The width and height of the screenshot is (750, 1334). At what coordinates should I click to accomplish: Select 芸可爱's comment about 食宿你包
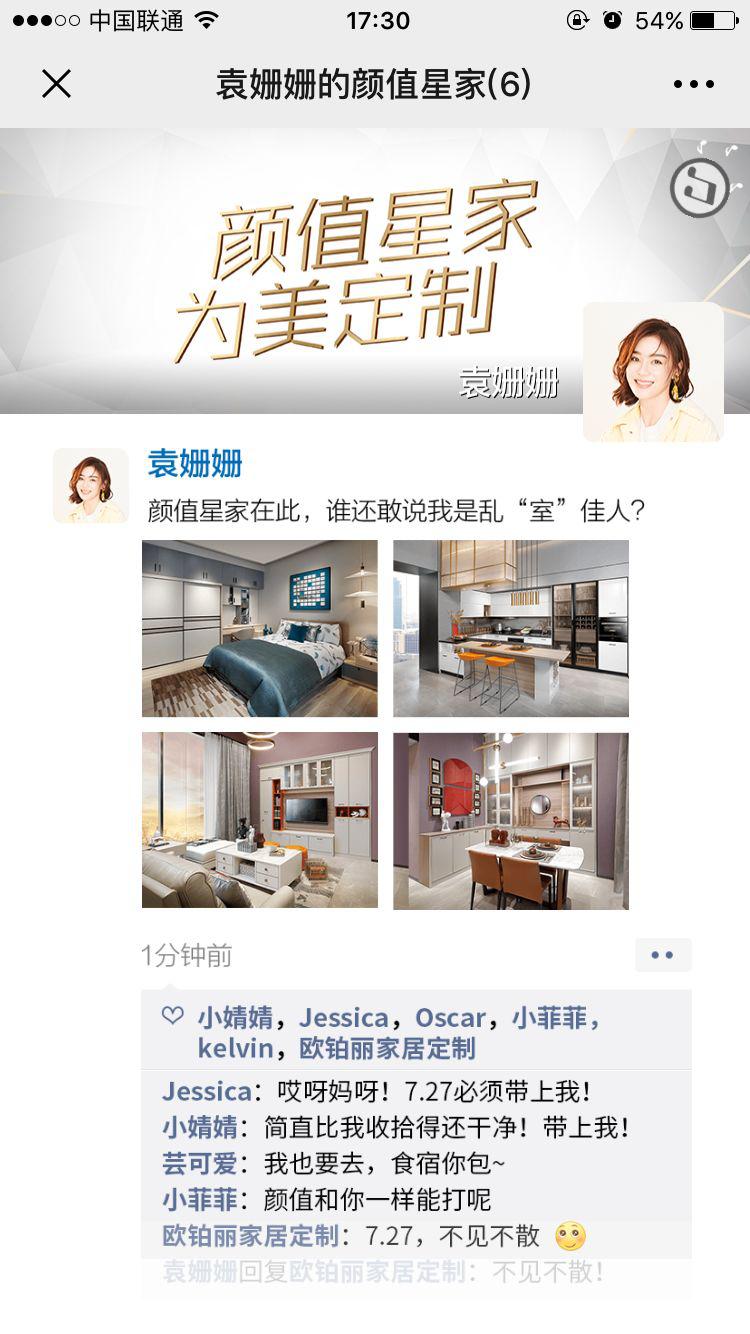300,1164
